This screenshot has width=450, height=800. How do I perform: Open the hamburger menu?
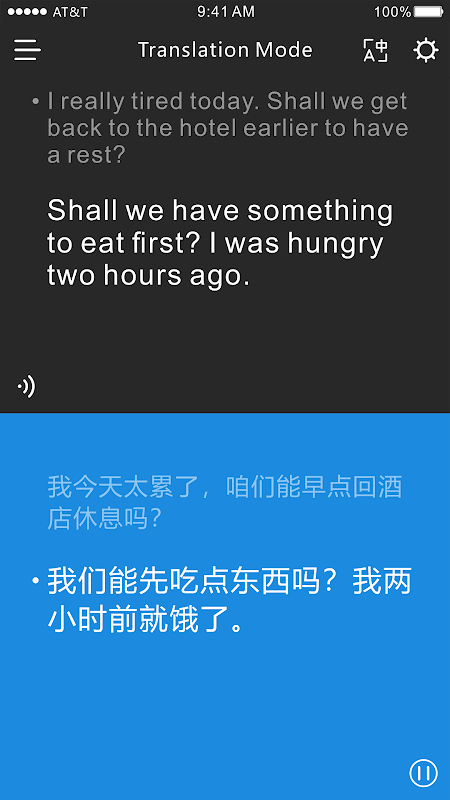[x=27, y=51]
